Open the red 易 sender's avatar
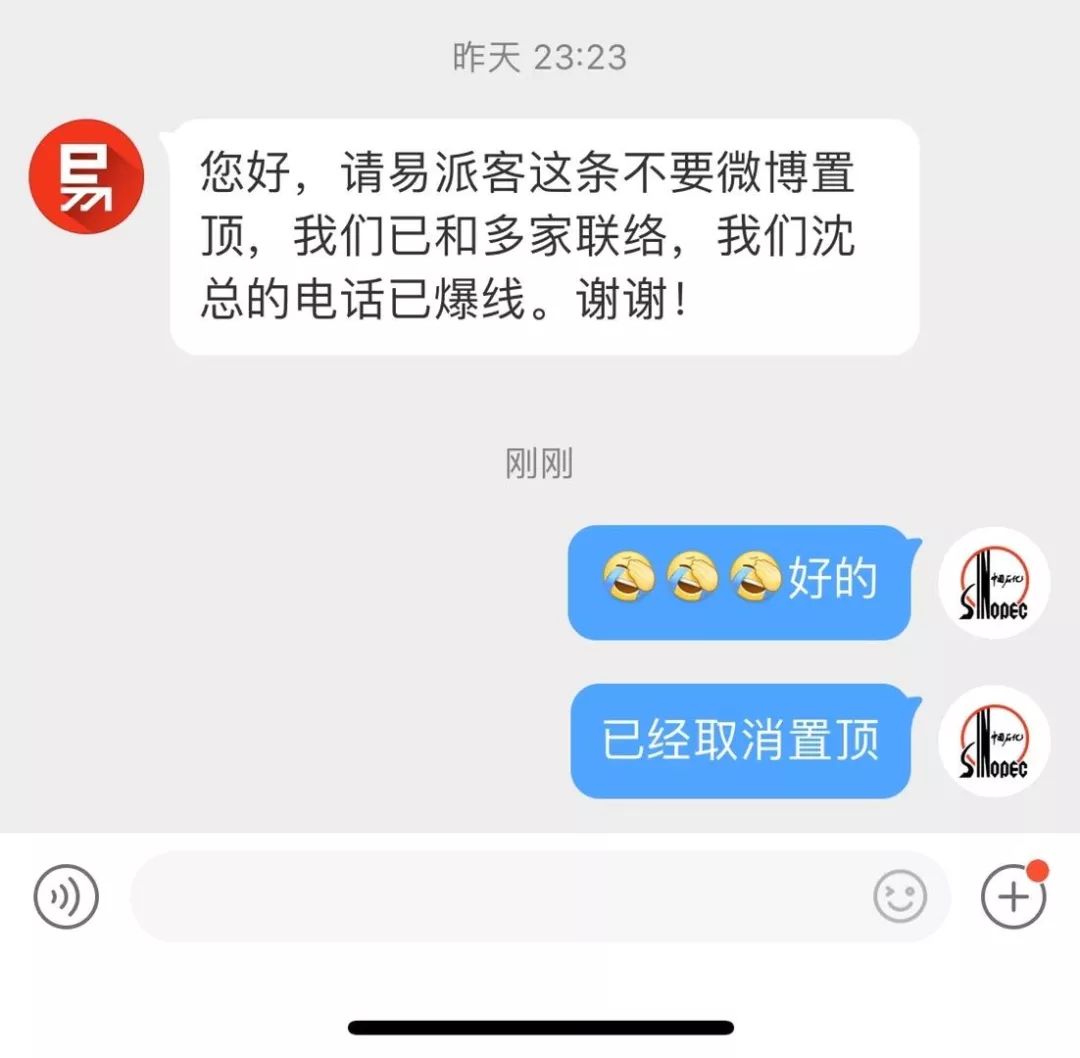The image size is (1080, 1058). pos(86,177)
